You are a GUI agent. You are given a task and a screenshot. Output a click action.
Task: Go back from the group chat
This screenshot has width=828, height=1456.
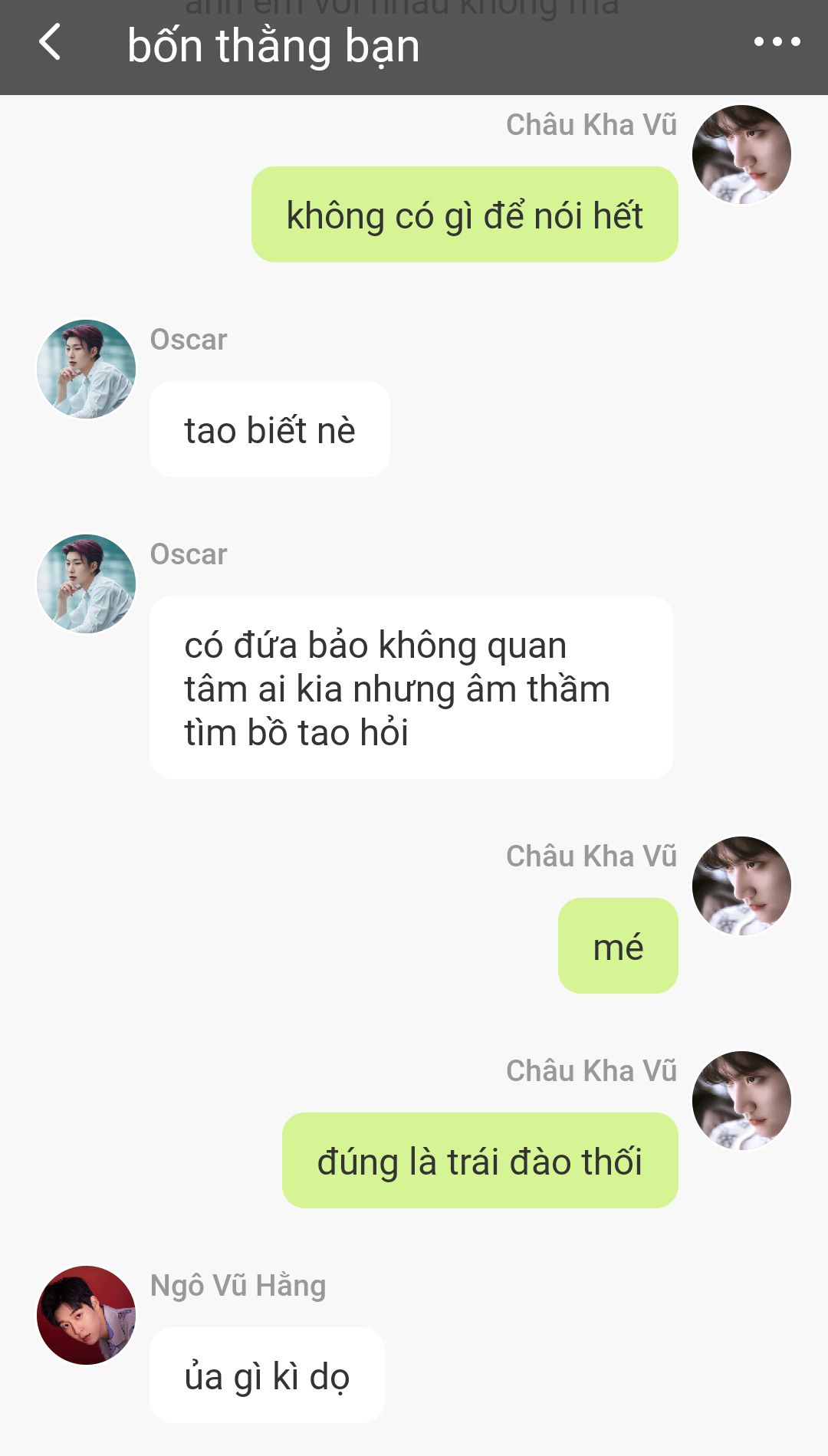(x=50, y=42)
